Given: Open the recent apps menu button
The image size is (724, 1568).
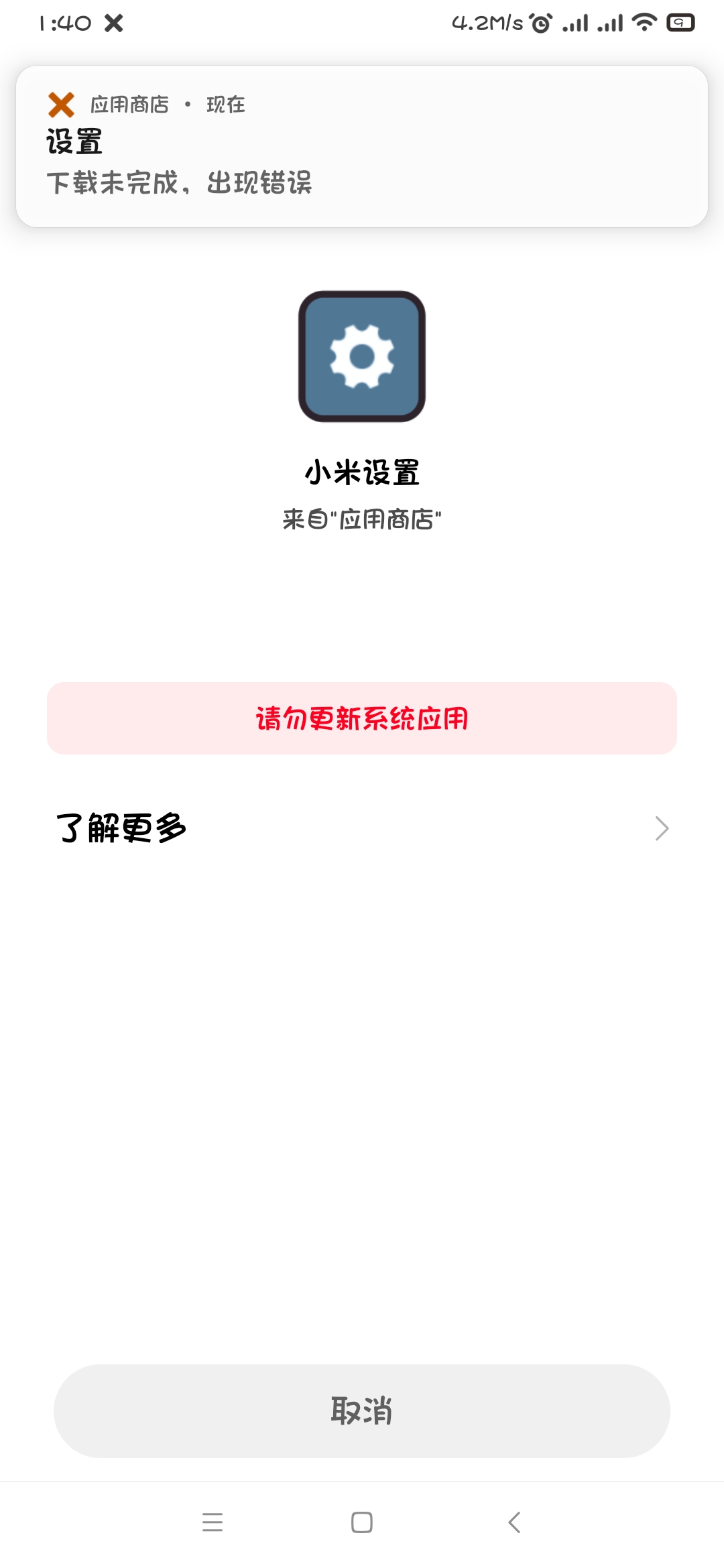Looking at the screenshot, I should pyautogui.click(x=213, y=1522).
